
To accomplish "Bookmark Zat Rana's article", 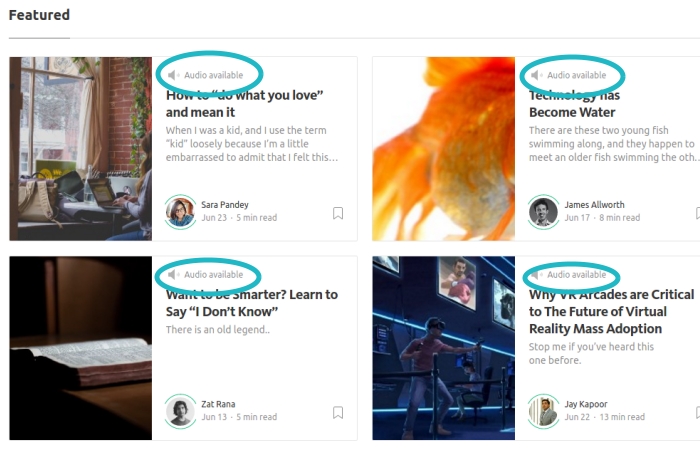I will tap(338, 412).
